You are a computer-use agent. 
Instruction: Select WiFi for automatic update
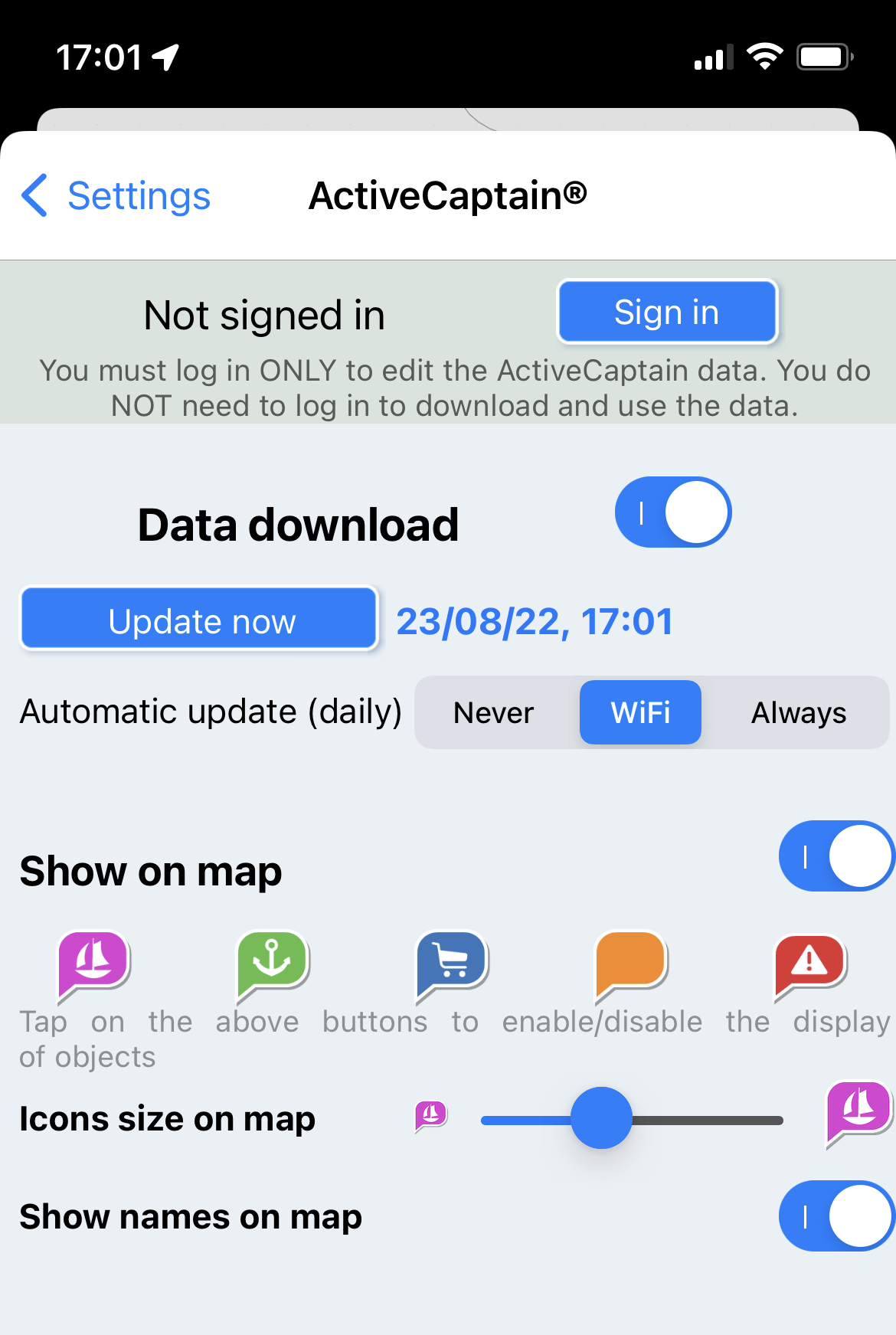(640, 713)
